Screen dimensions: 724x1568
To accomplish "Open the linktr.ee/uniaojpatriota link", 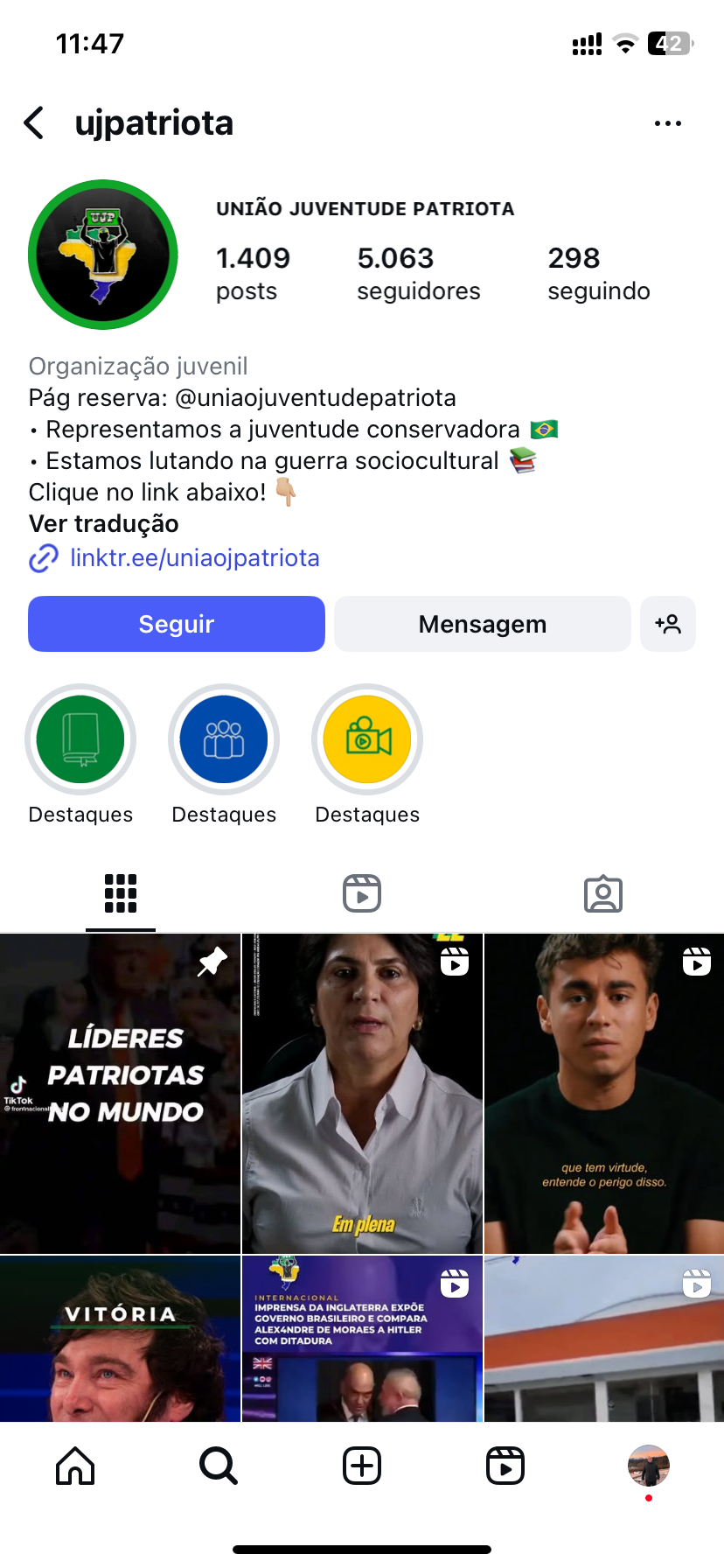I will (x=194, y=558).
